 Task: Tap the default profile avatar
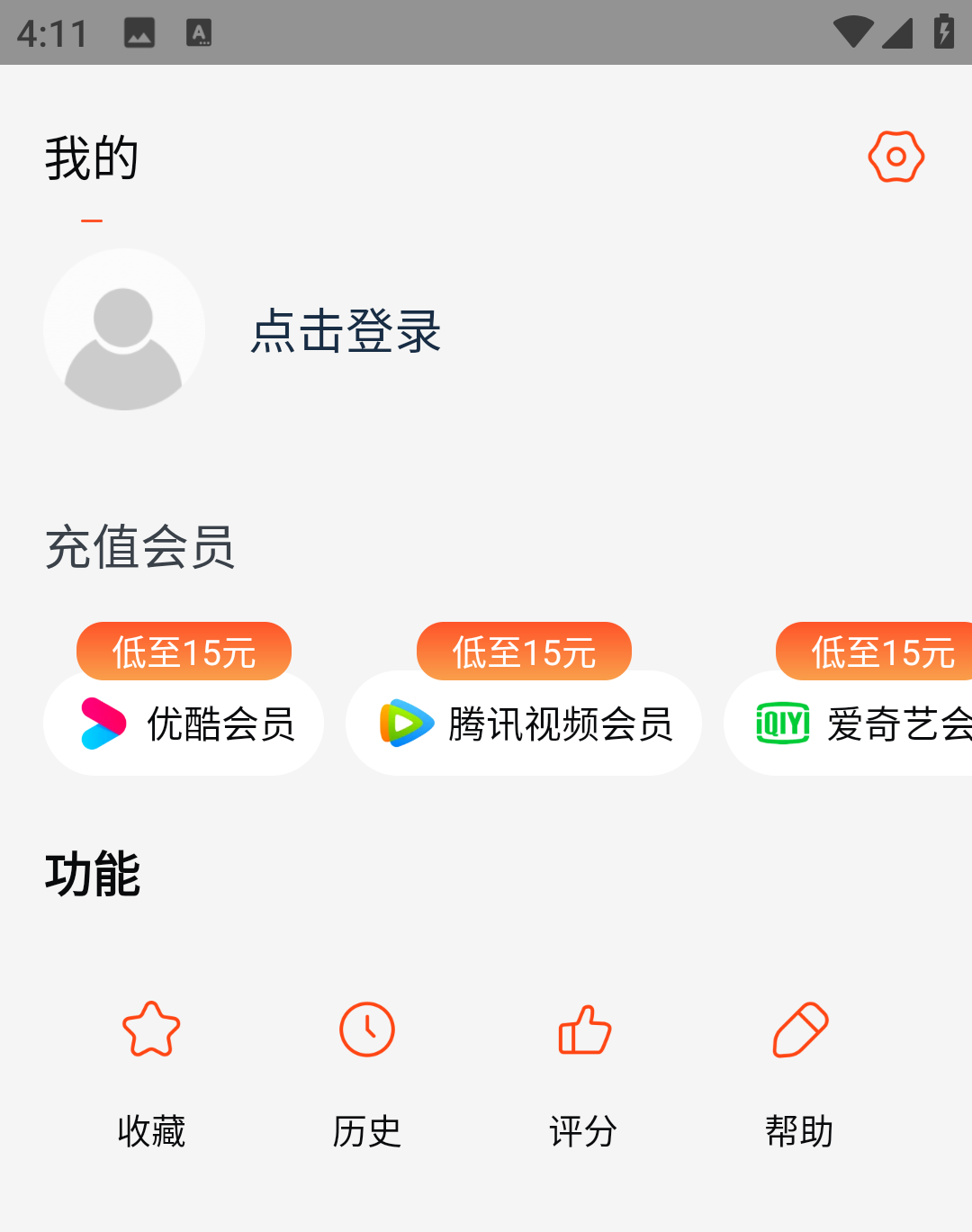(x=124, y=328)
